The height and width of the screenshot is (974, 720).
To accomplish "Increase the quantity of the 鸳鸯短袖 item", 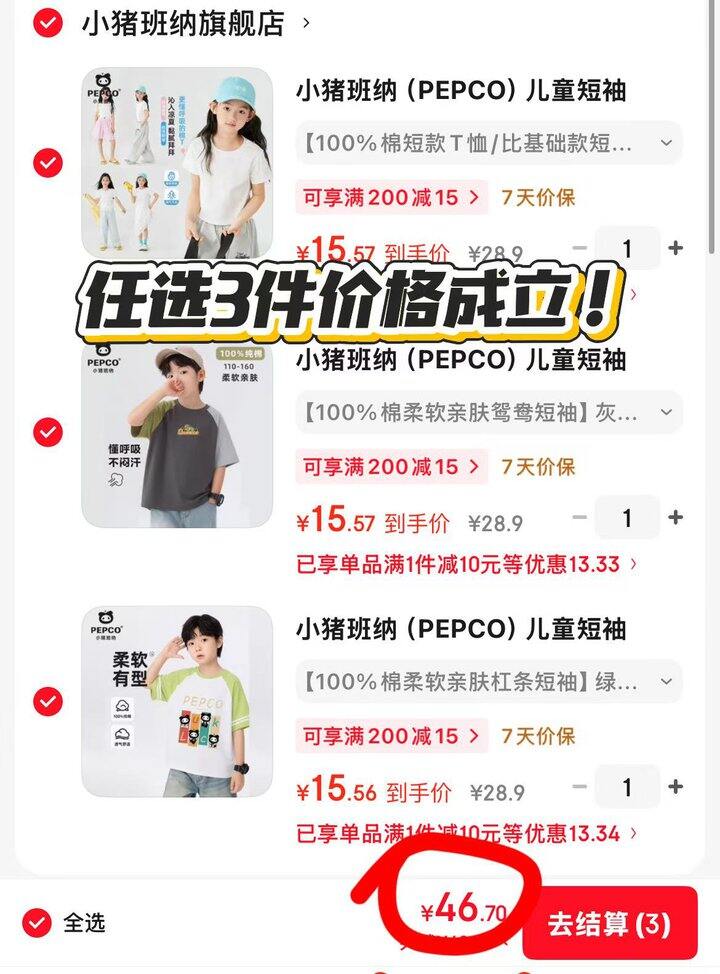I will click(676, 517).
